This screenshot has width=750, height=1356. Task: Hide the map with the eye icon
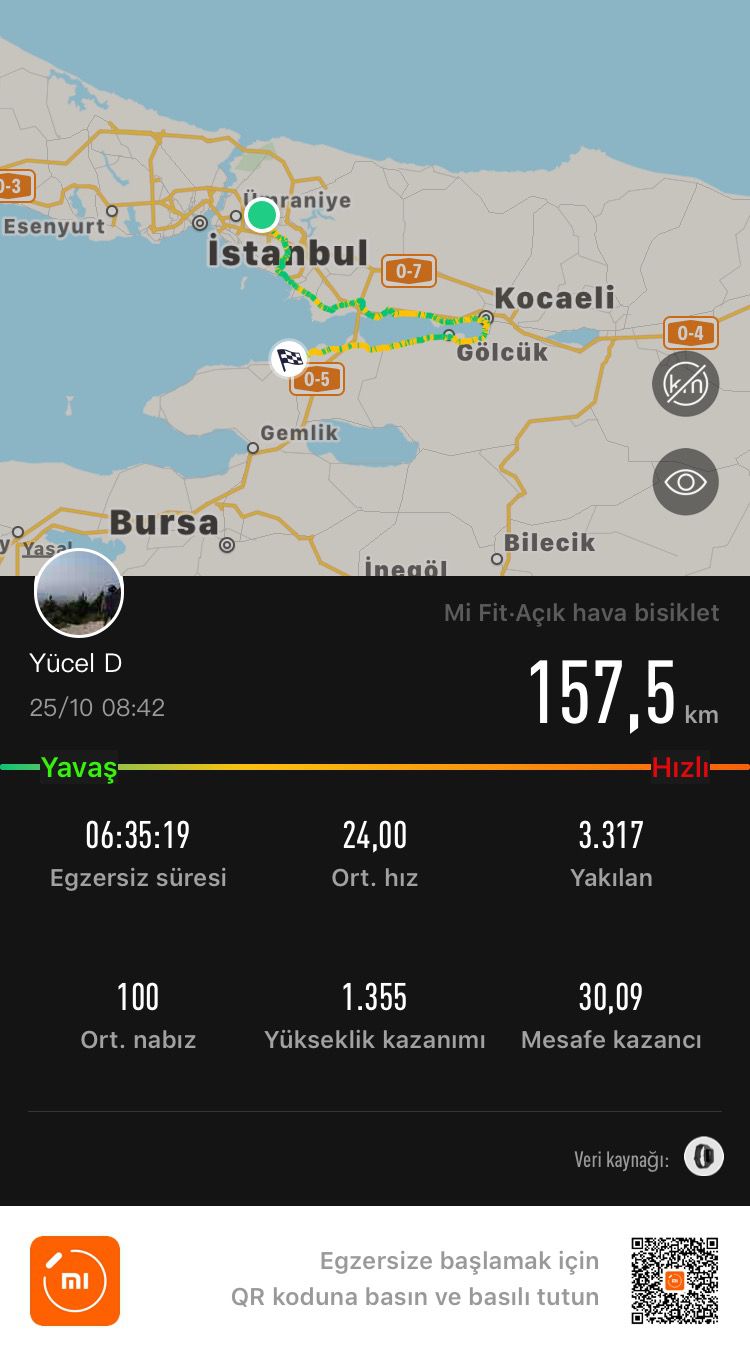[x=685, y=482]
